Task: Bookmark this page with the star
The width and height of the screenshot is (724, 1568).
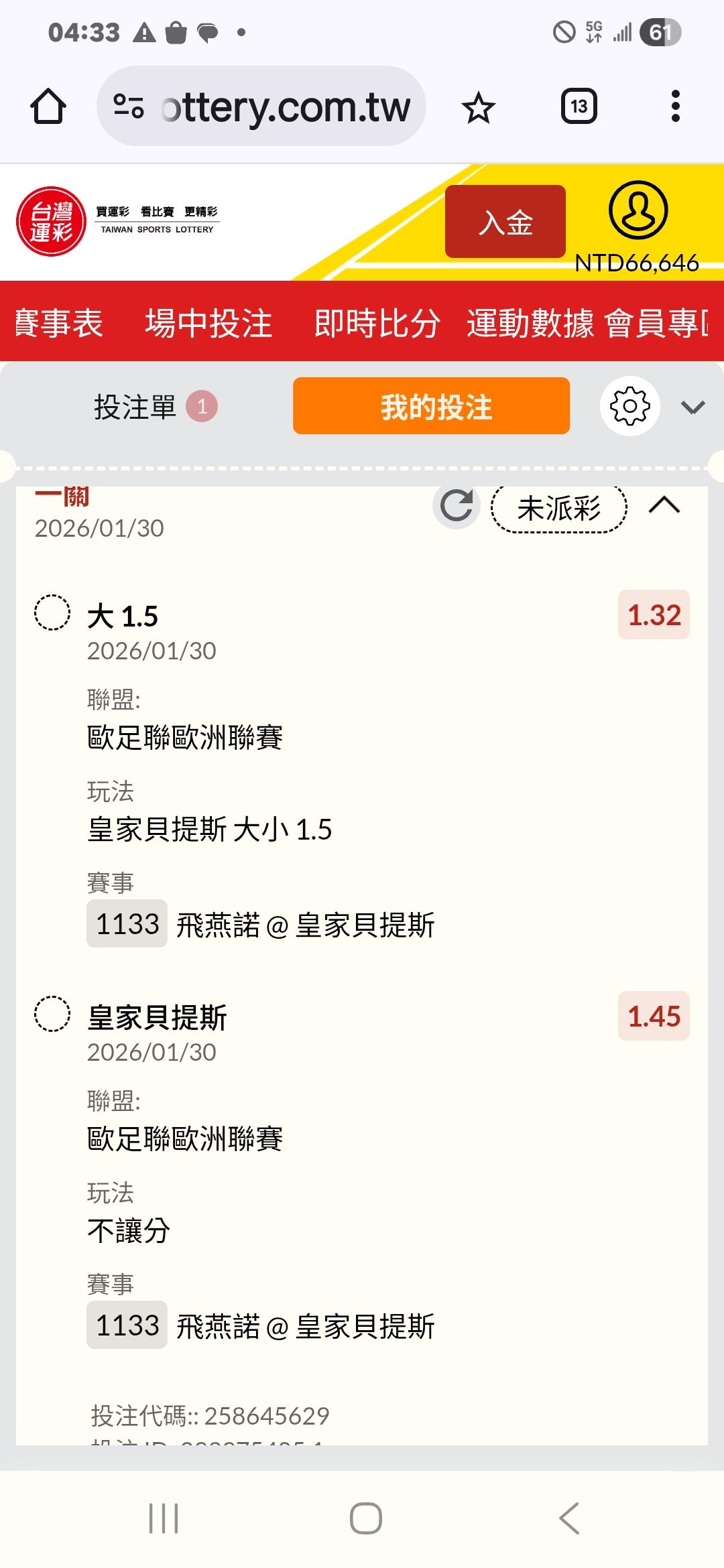Action: (x=478, y=108)
